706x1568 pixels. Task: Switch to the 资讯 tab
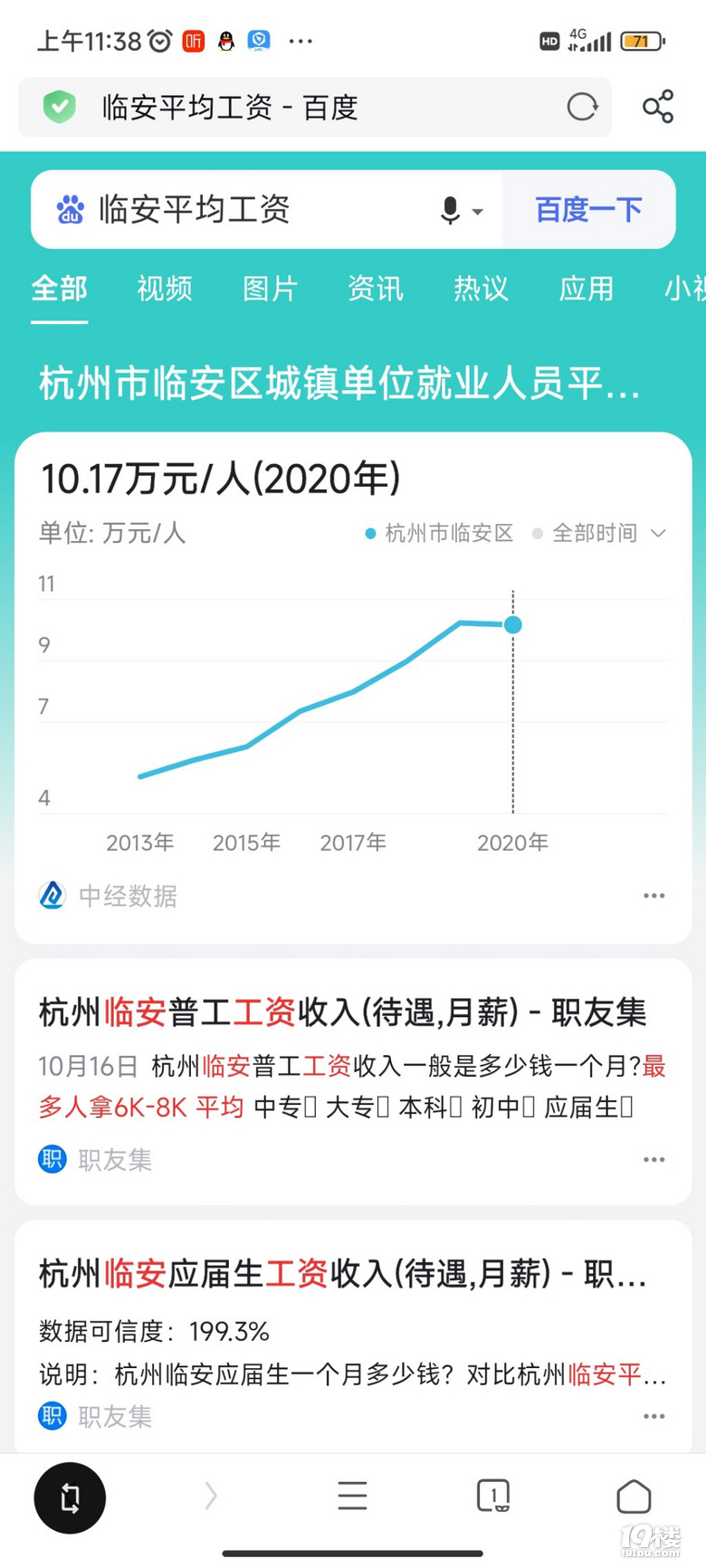pyautogui.click(x=375, y=290)
